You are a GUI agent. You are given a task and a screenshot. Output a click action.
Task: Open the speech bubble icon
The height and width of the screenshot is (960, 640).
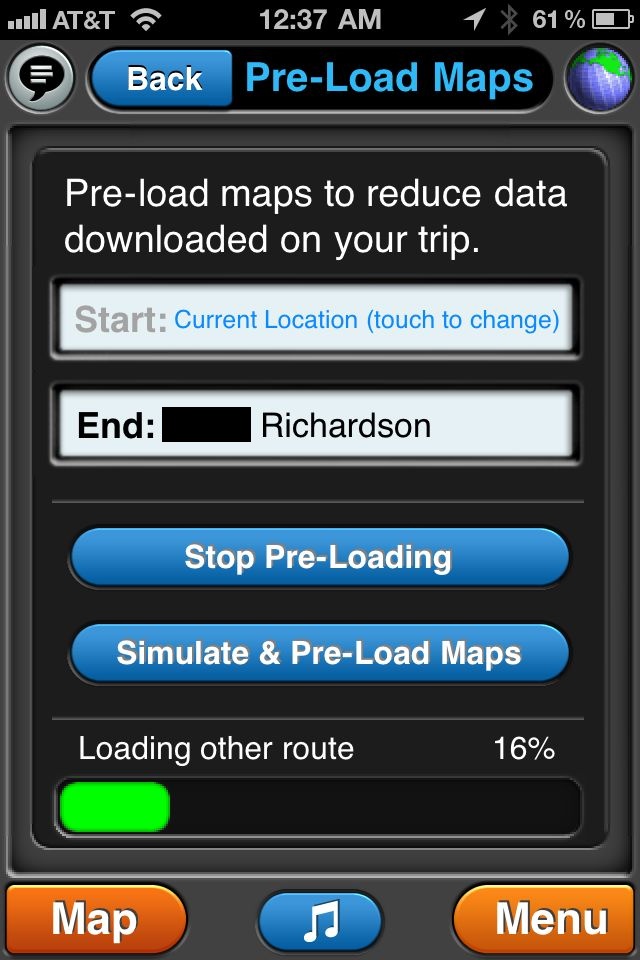coord(40,78)
